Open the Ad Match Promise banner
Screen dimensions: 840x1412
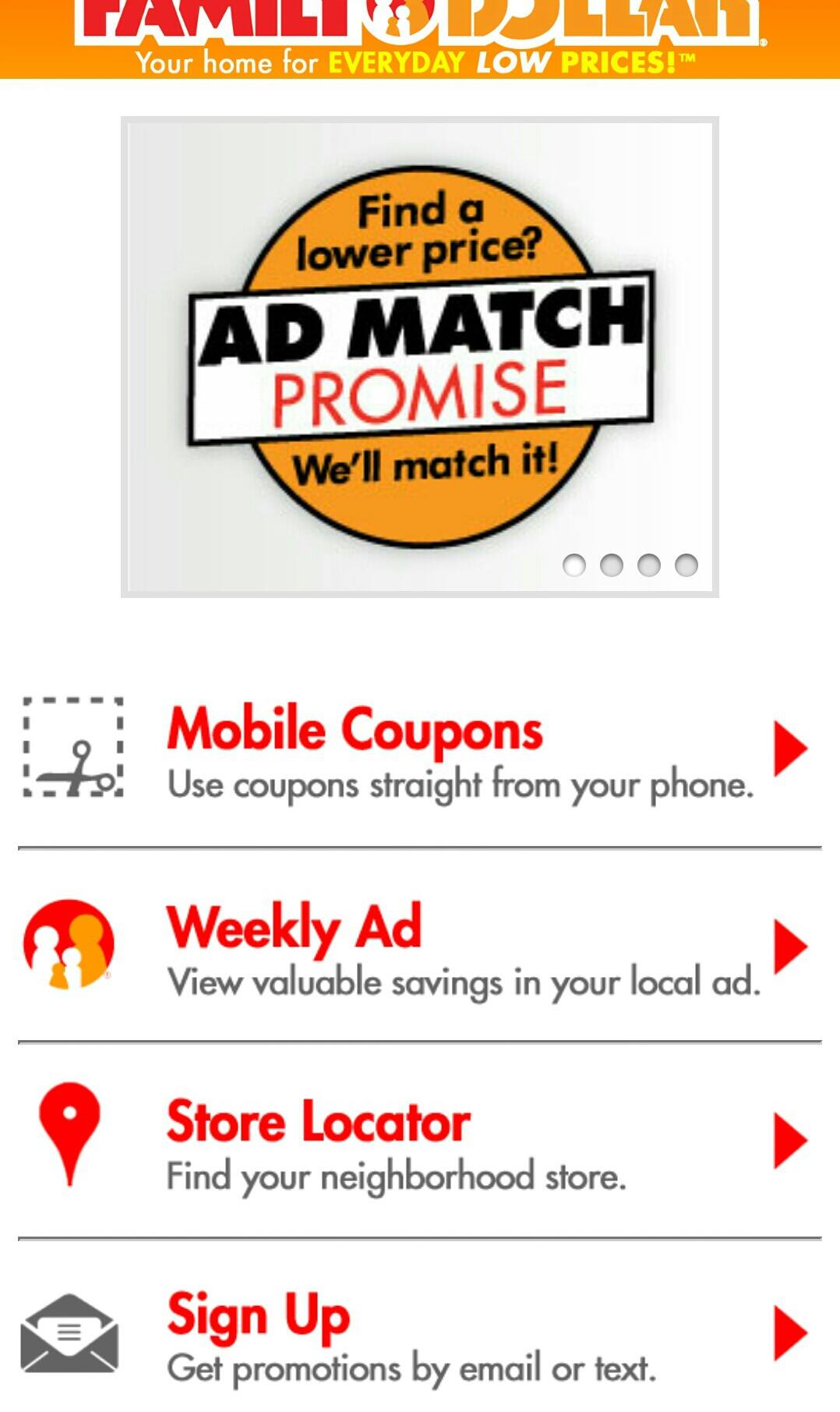coord(419,356)
